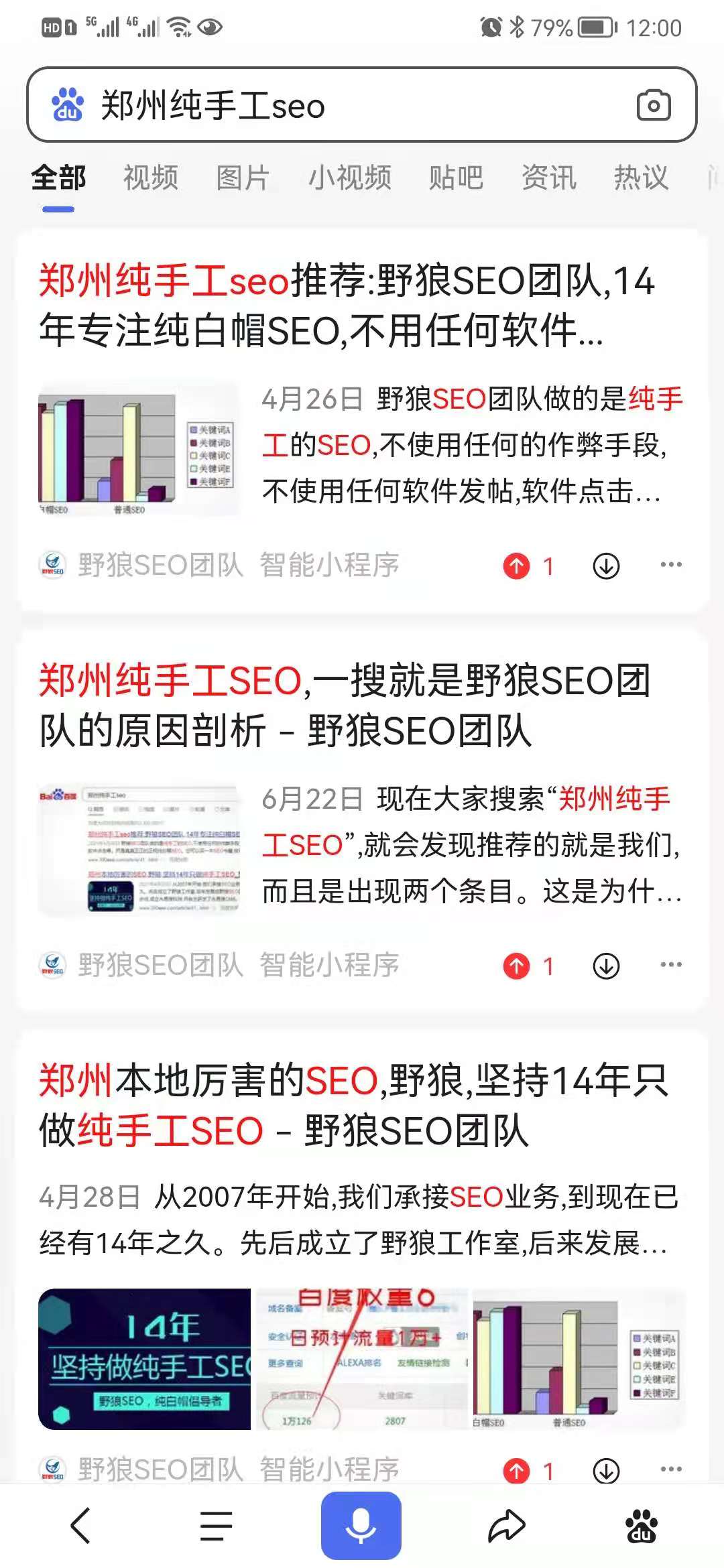Viewport: 724px width, 1568px height.
Task: Downvote the 郑州纯手工seo推荐 result
Action: point(606,566)
